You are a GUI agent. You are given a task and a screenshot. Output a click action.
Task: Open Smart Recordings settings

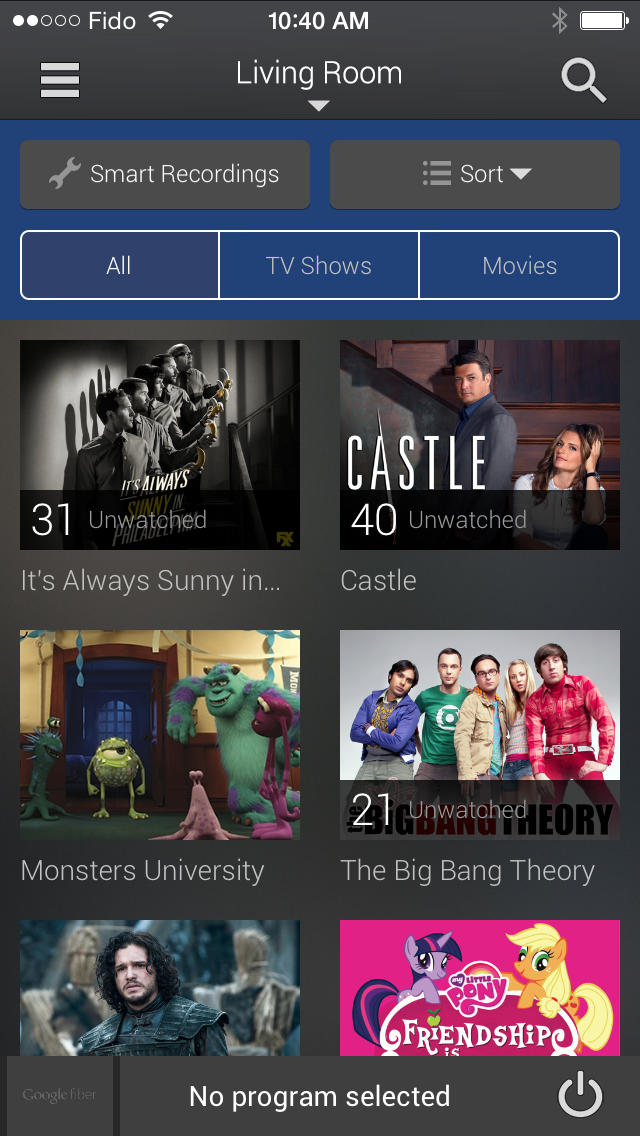pyautogui.click(x=165, y=174)
